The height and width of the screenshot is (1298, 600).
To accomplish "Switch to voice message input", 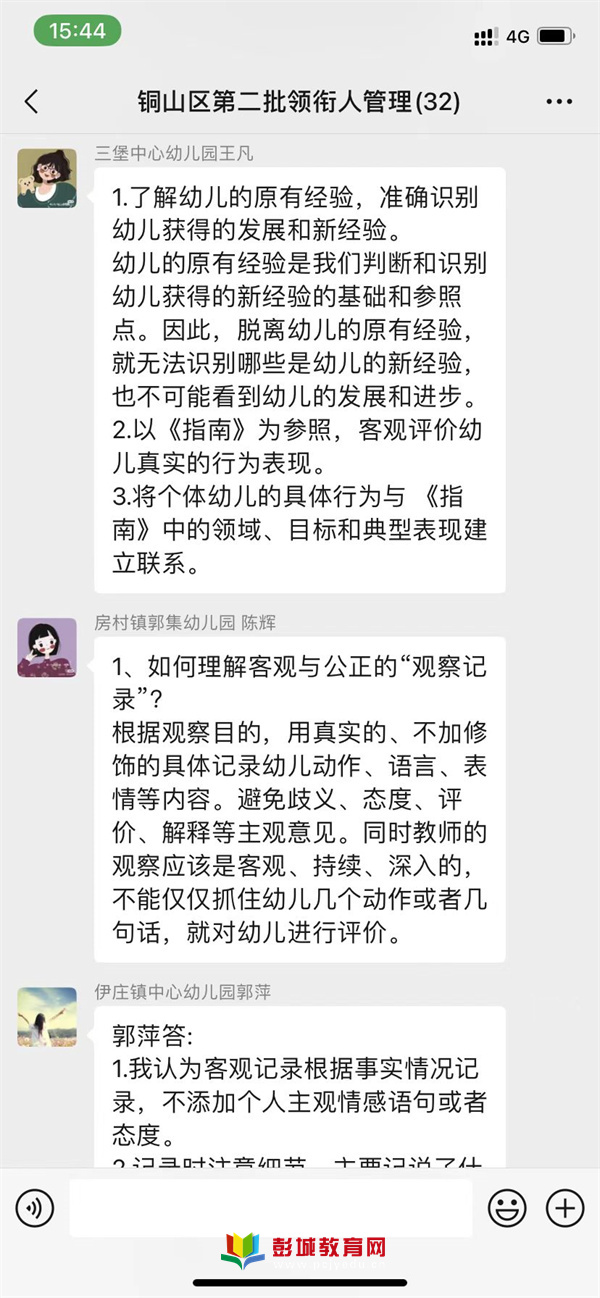I will [x=35, y=1208].
